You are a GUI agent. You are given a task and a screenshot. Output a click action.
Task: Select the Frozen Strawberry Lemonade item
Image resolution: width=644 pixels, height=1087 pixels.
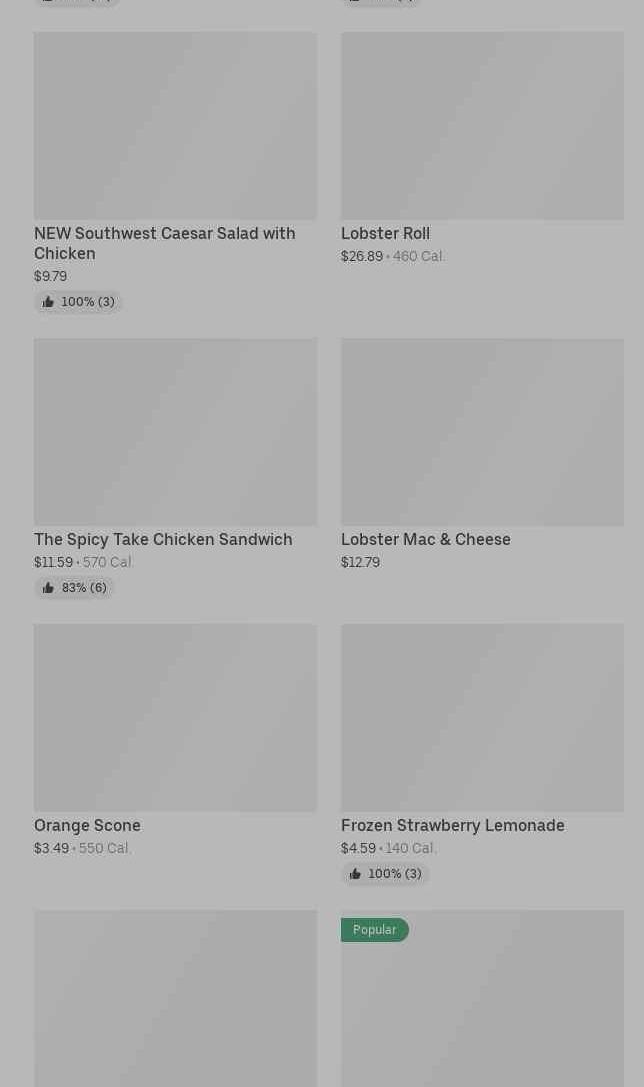click(x=482, y=718)
